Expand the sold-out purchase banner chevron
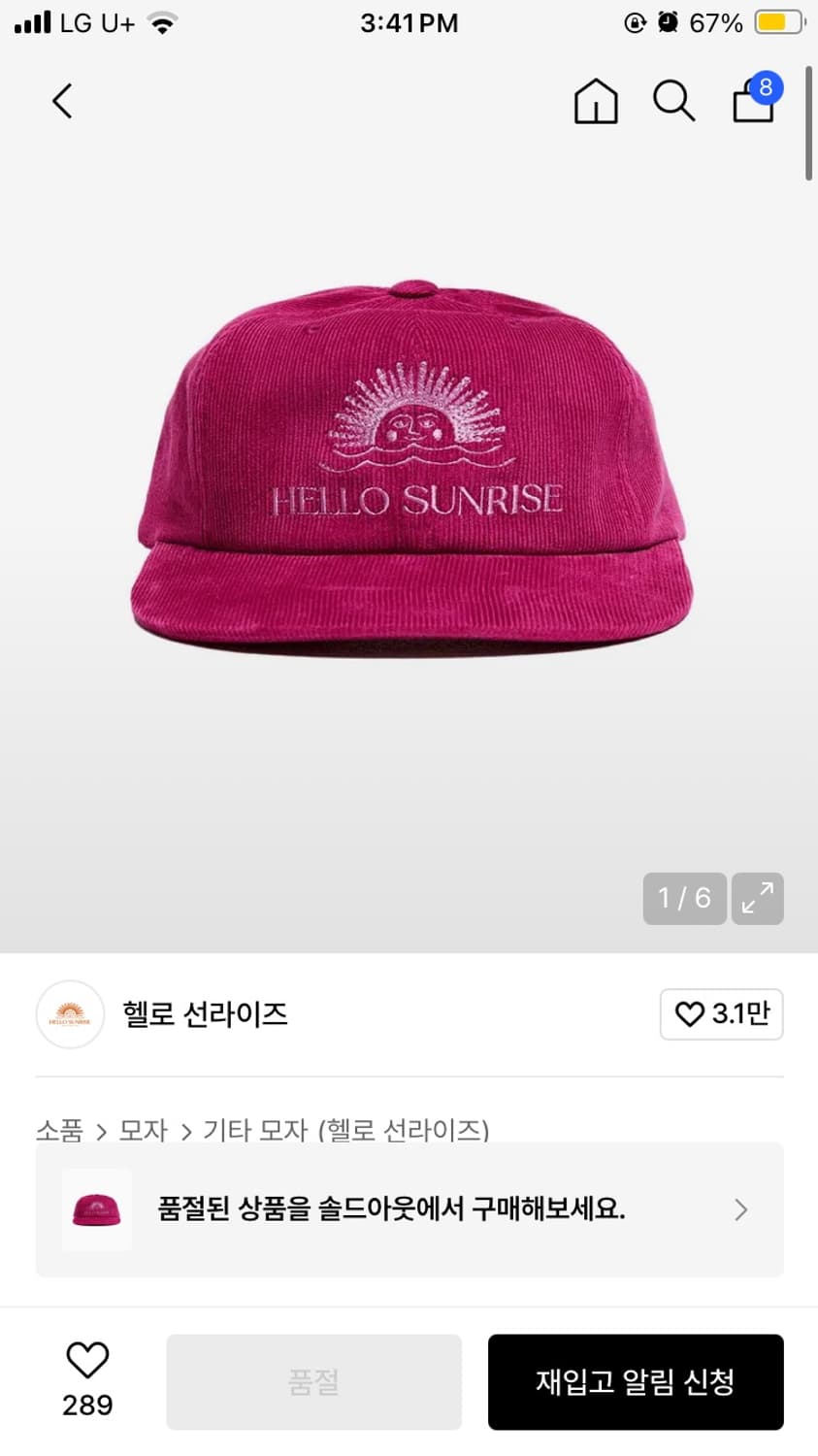Image resolution: width=818 pixels, height=1456 pixels. tap(740, 1209)
